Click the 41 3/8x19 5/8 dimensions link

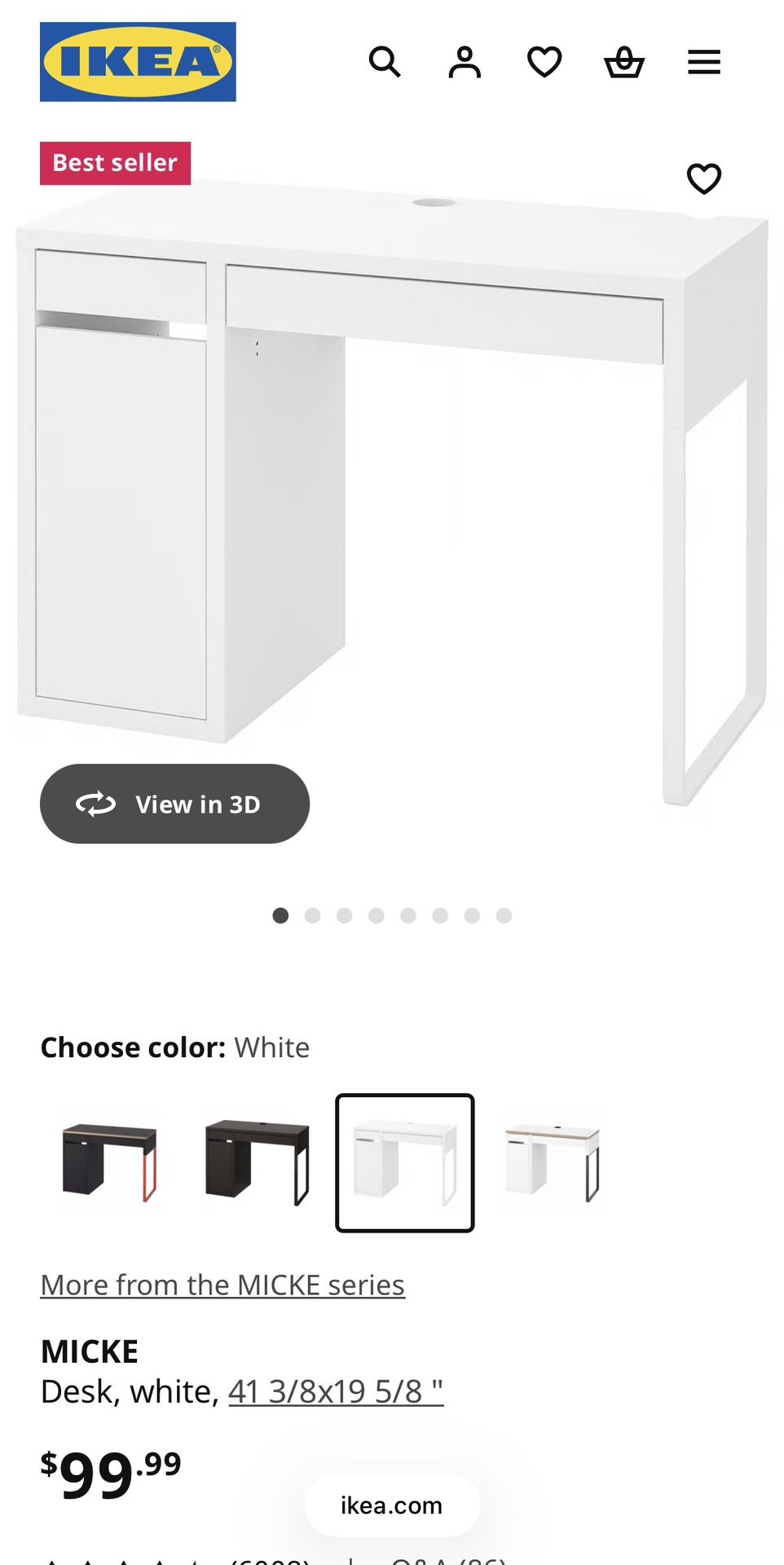click(336, 1392)
